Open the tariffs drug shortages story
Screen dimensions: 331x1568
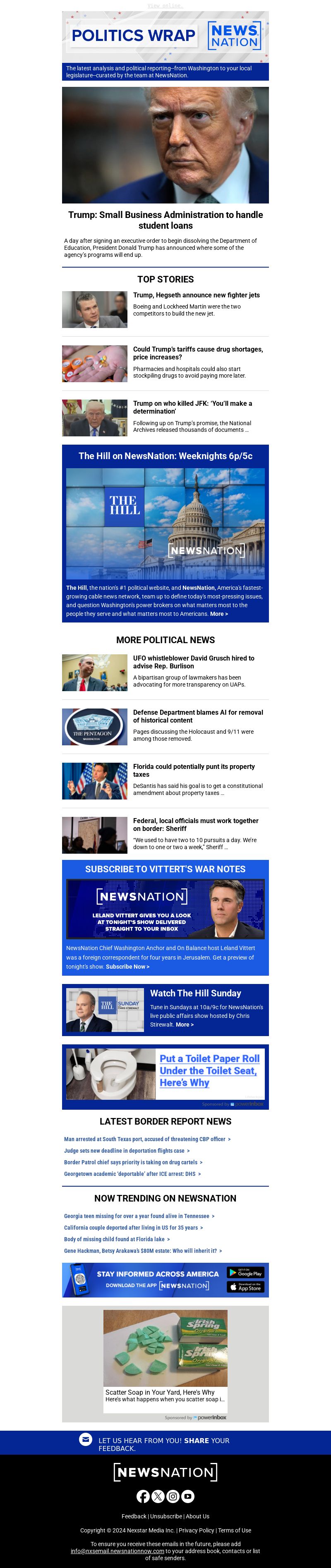tap(198, 353)
